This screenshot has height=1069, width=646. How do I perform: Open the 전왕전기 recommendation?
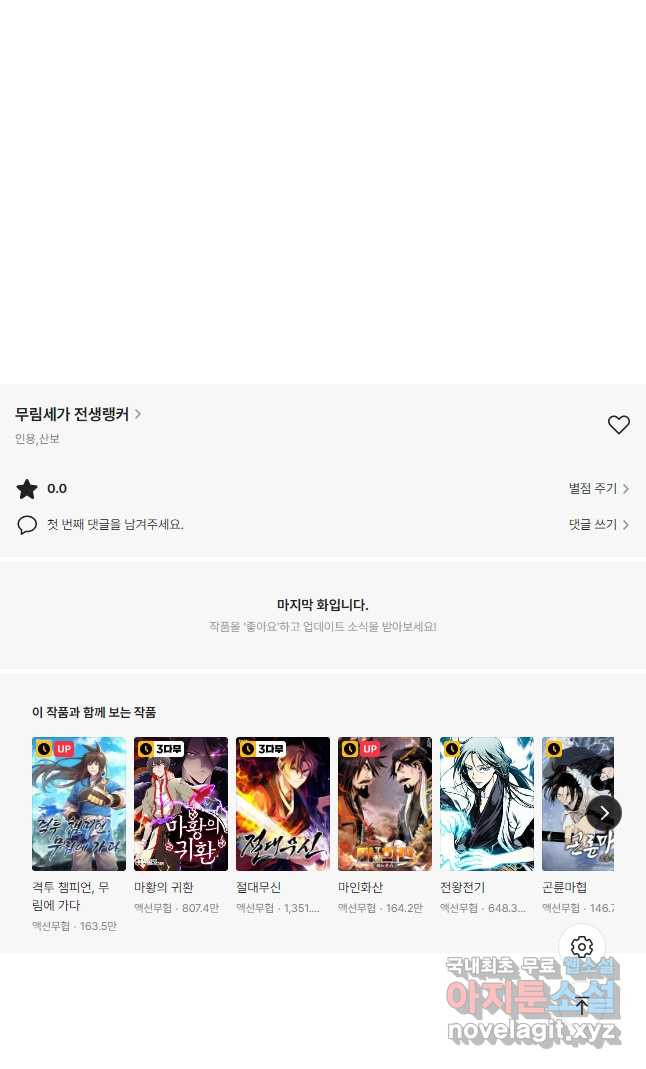click(487, 804)
